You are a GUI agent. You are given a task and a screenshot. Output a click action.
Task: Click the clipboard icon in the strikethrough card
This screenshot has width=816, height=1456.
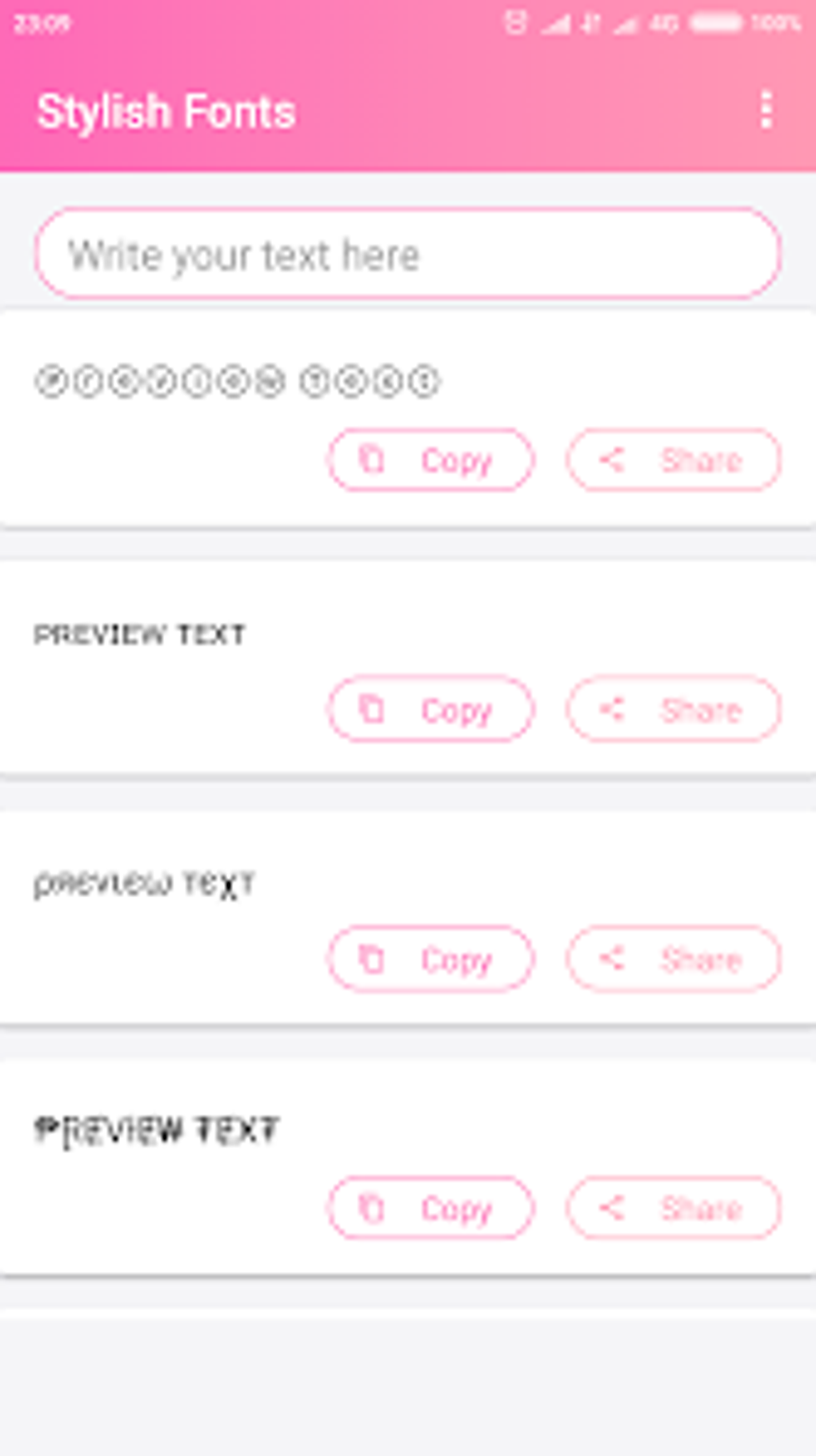point(370,1209)
